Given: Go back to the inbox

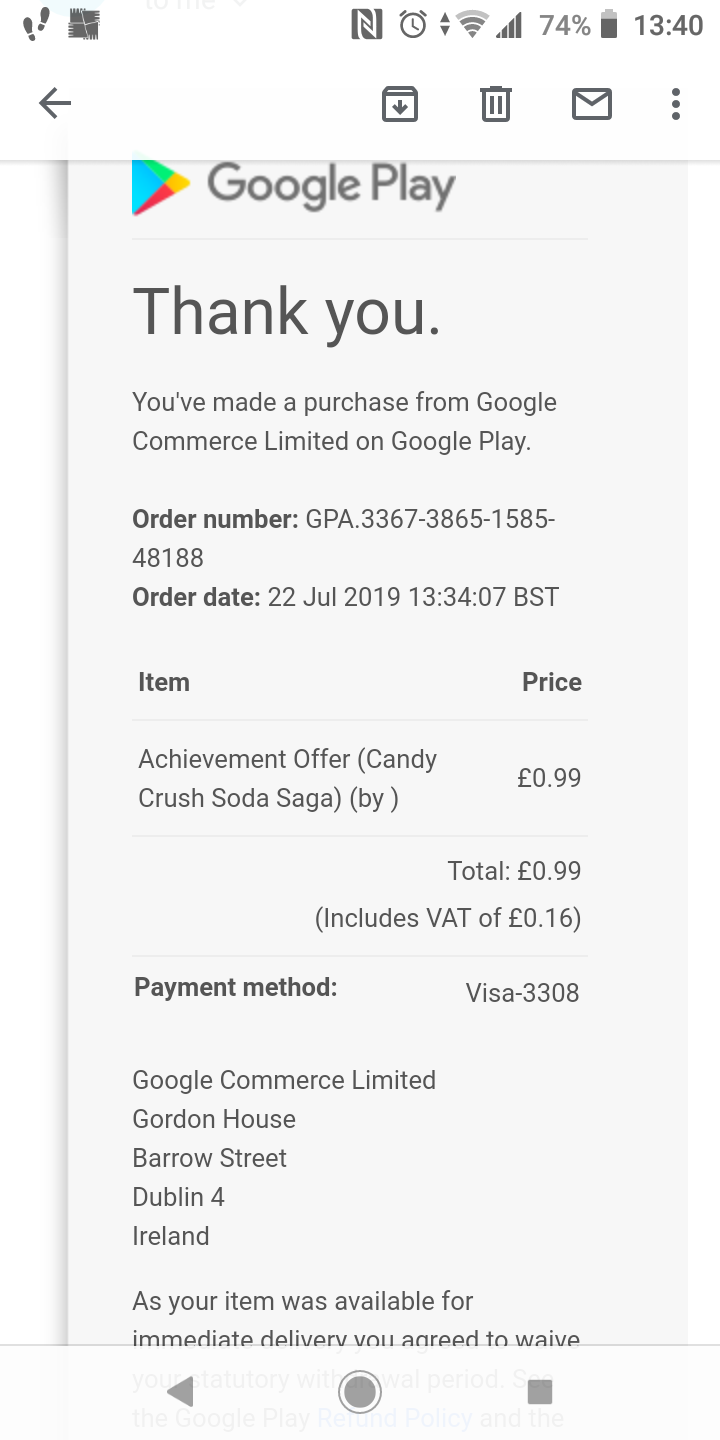Looking at the screenshot, I should [x=55, y=103].
